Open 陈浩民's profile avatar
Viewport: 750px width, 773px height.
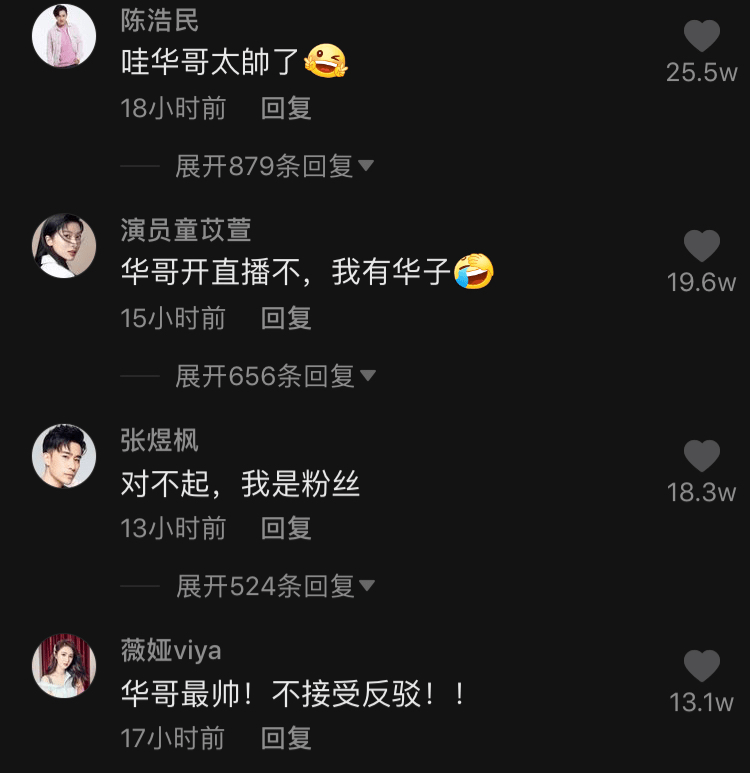coord(64,36)
